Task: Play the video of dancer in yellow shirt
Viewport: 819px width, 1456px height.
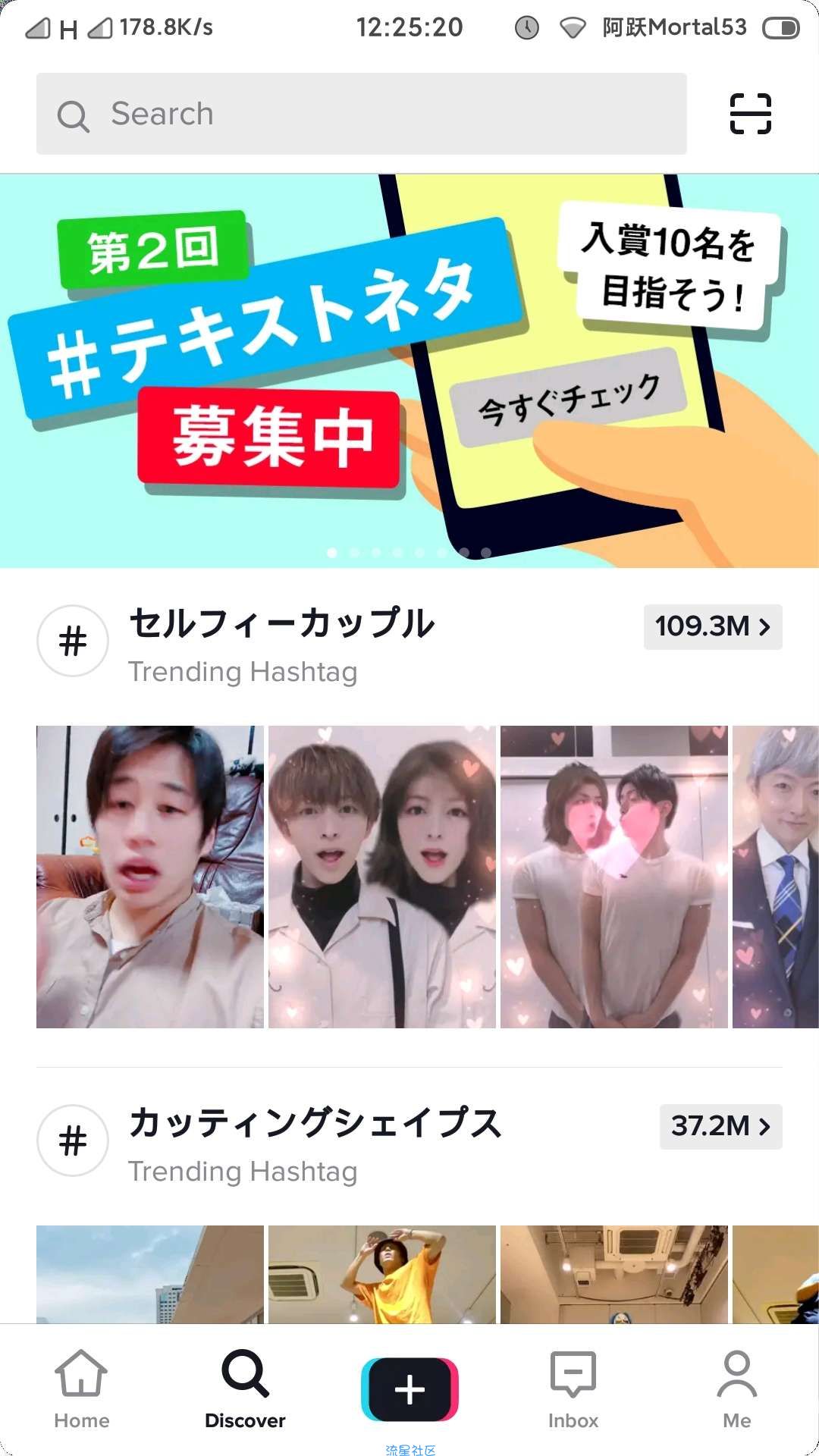Action: click(x=382, y=1274)
